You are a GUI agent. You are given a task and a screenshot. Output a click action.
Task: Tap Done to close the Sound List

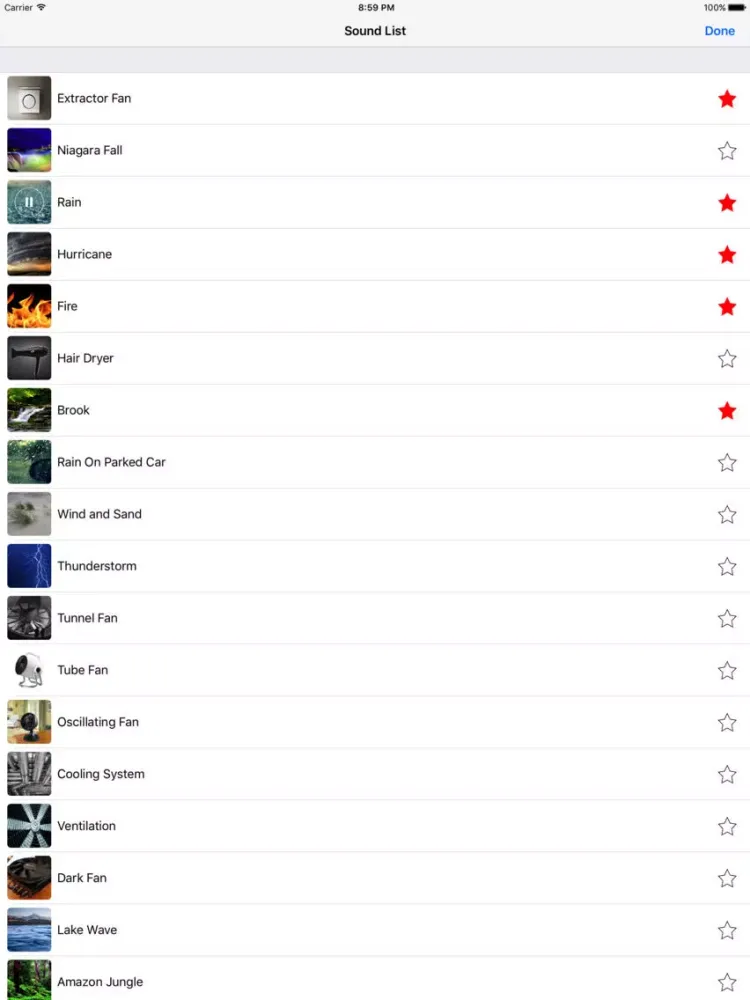pyautogui.click(x=719, y=31)
